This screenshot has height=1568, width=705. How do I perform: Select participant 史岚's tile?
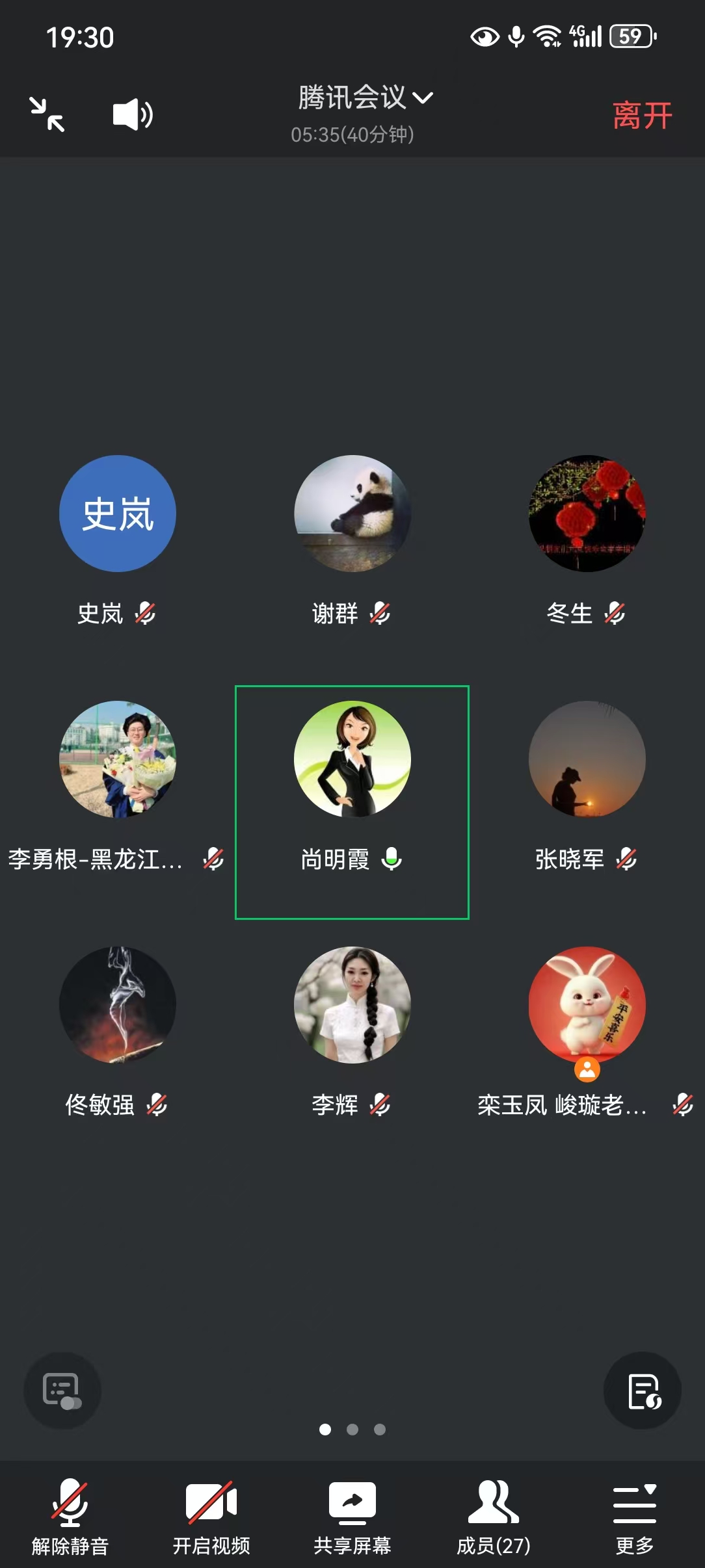pos(118,514)
